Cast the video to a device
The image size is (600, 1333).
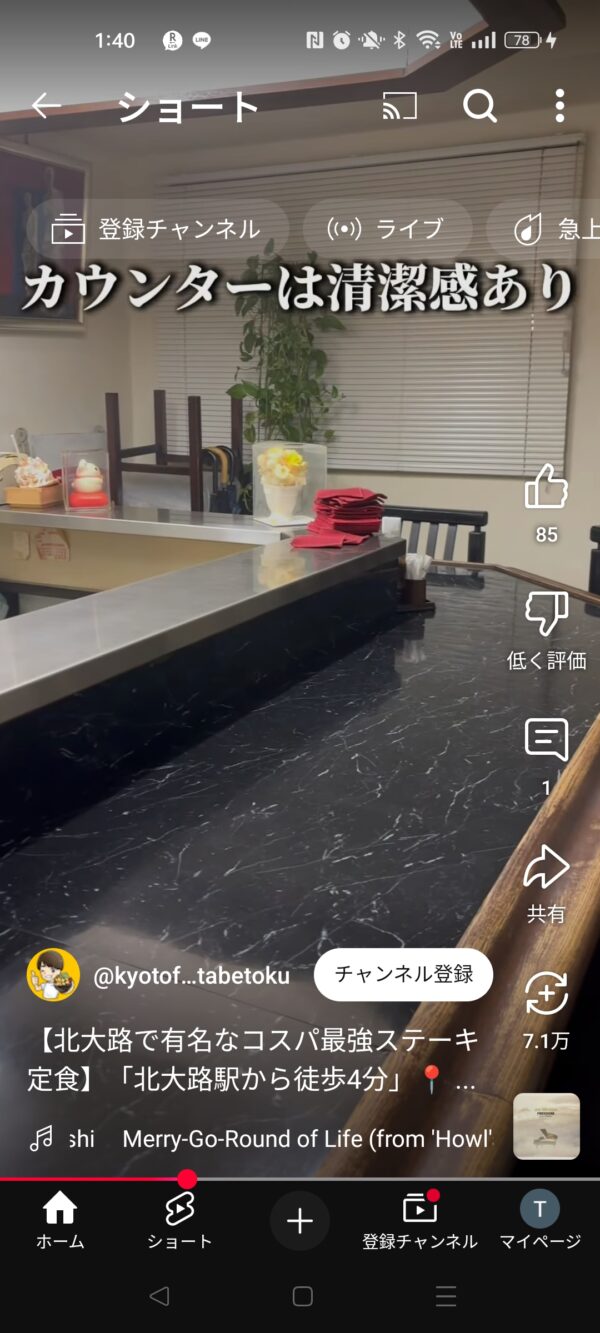(400, 106)
